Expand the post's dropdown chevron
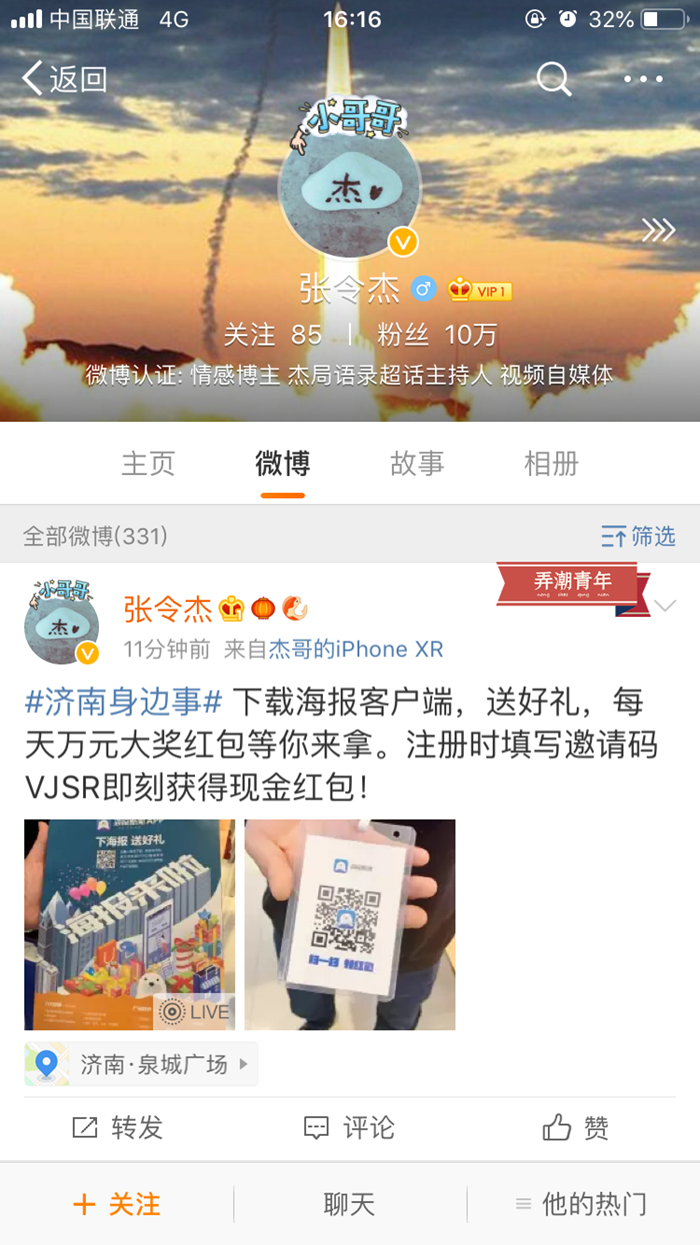The image size is (700, 1245). 665,606
